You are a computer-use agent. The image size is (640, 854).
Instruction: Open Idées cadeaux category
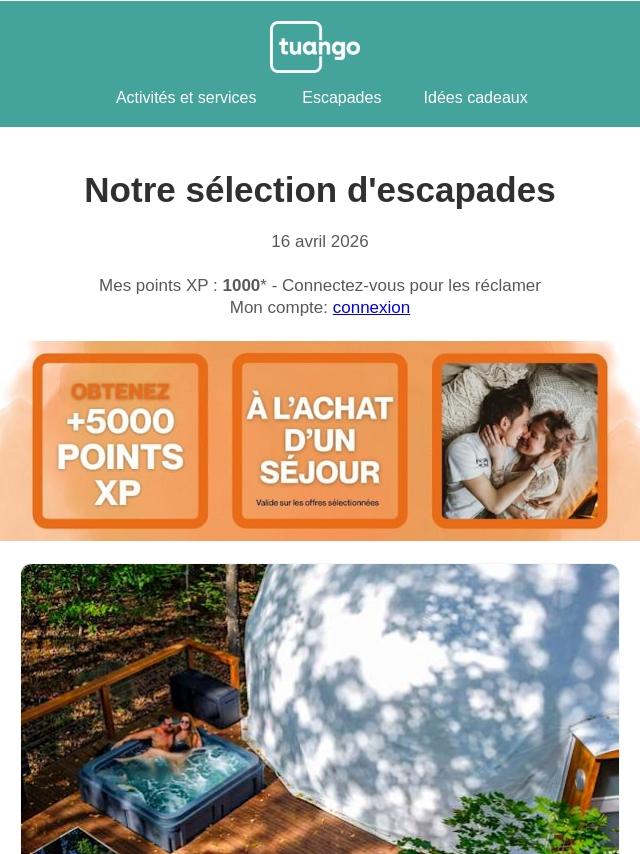[475, 98]
